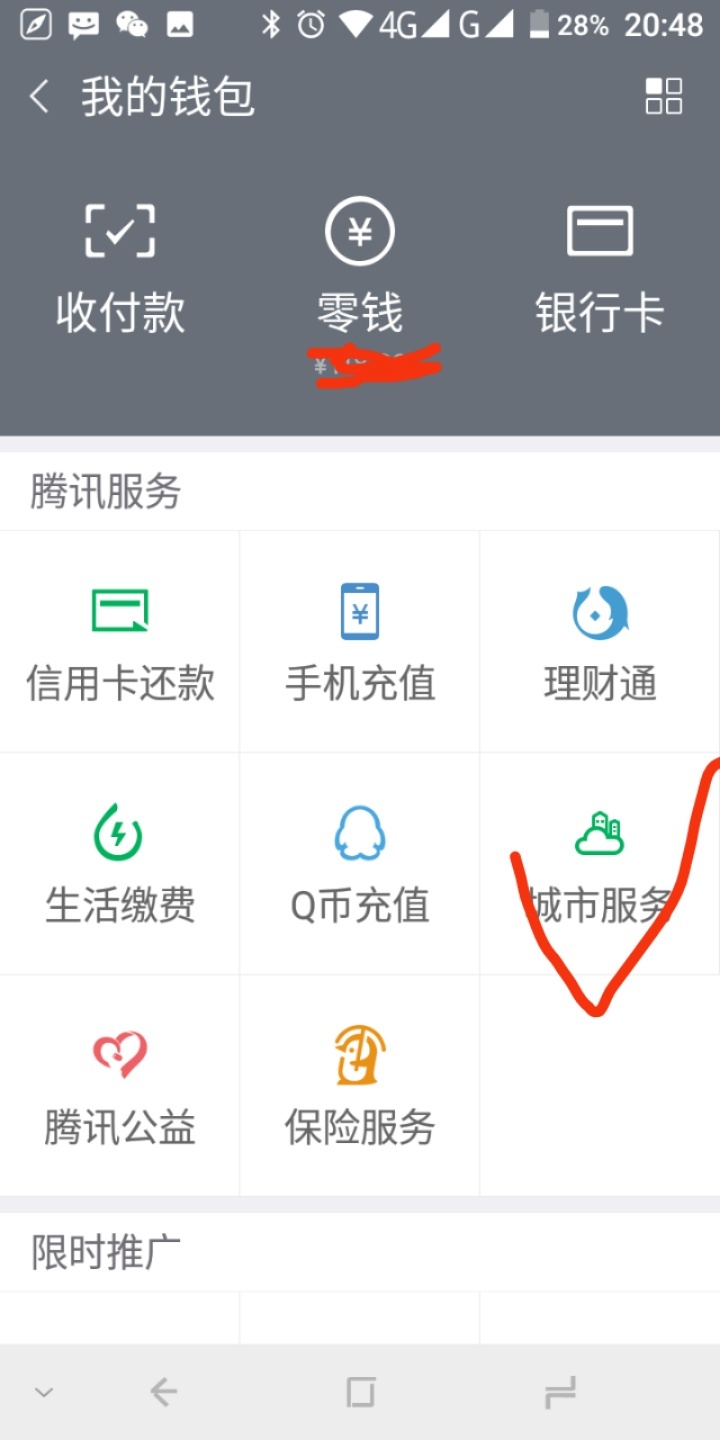The image size is (720, 1440).
Task: Open 腾讯公益 charity
Action: click(x=120, y=1086)
